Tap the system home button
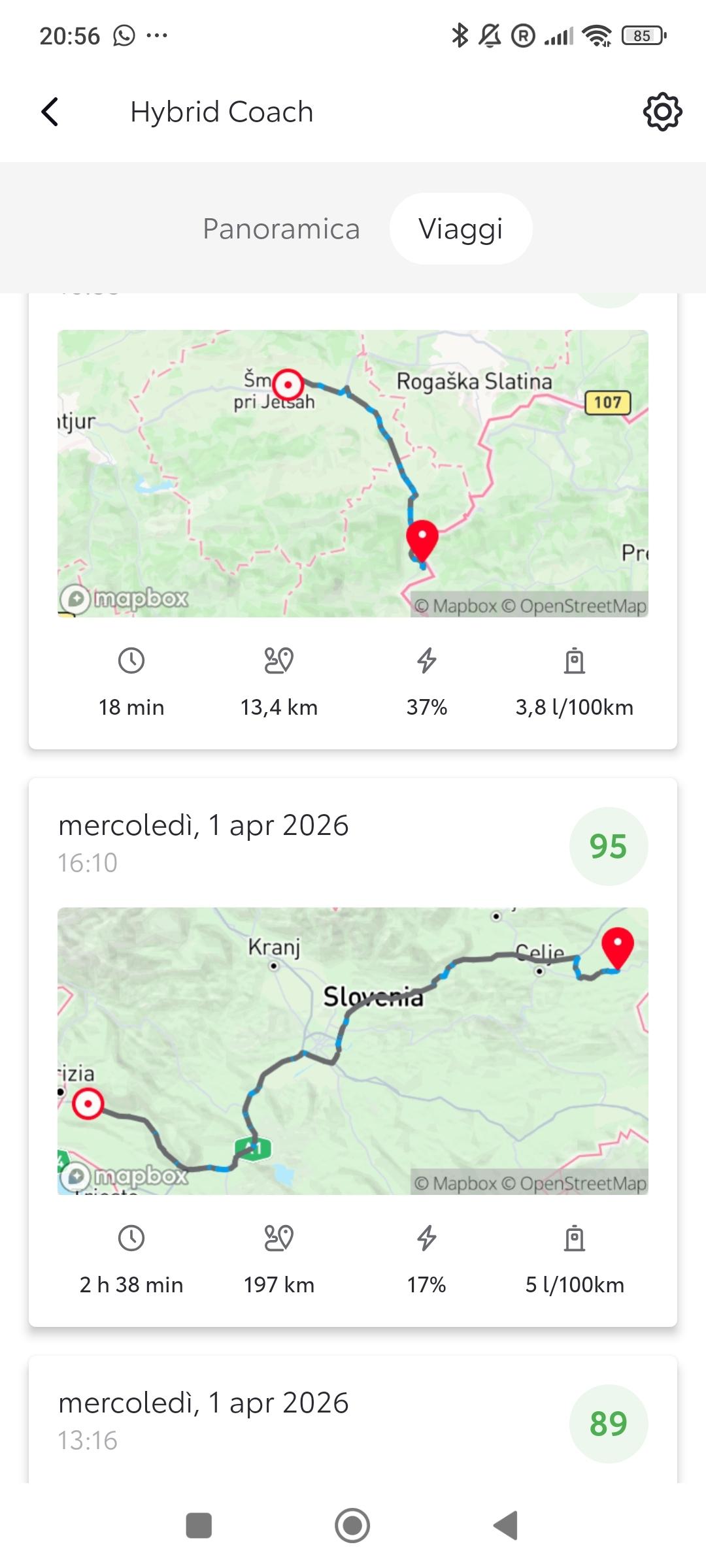The height and width of the screenshot is (1568, 706). (352, 1526)
